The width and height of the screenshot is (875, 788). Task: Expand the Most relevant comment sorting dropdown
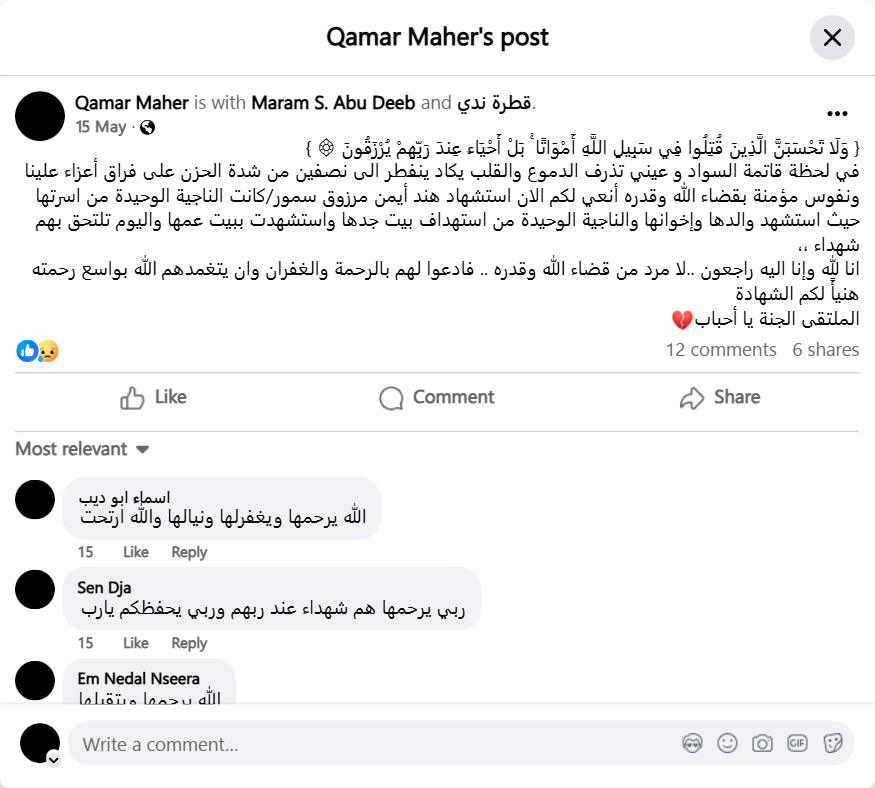(82, 449)
